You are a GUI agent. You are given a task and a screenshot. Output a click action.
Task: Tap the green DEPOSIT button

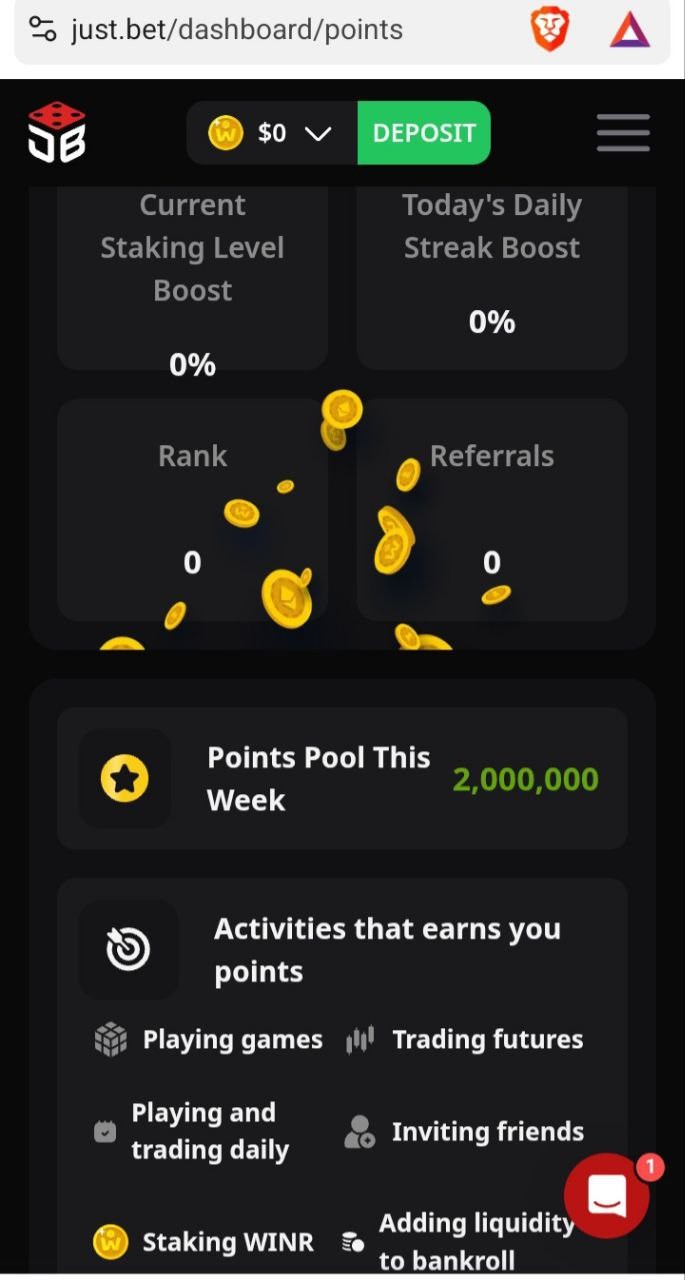pos(424,133)
